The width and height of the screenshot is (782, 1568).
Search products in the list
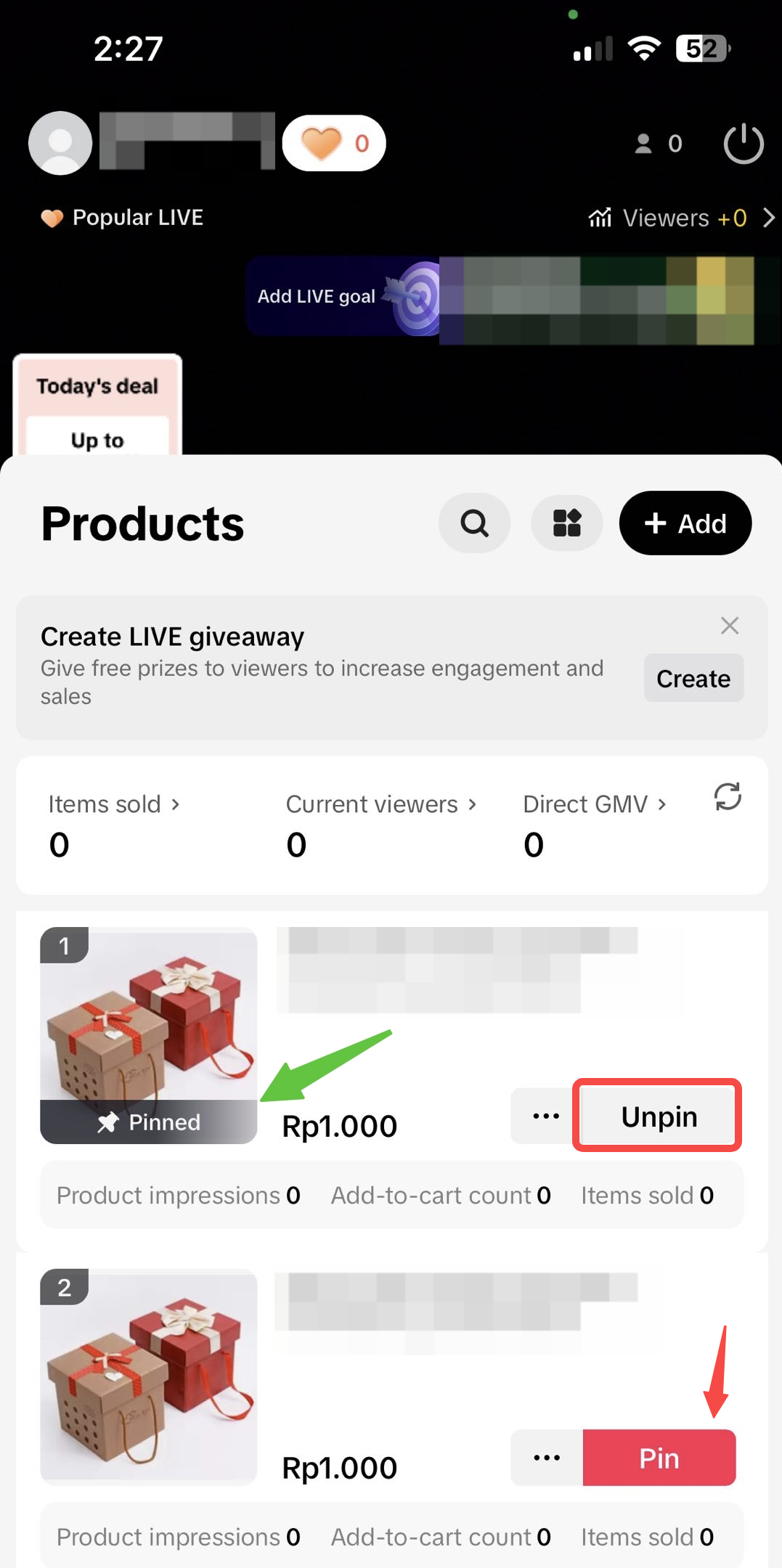(x=474, y=523)
